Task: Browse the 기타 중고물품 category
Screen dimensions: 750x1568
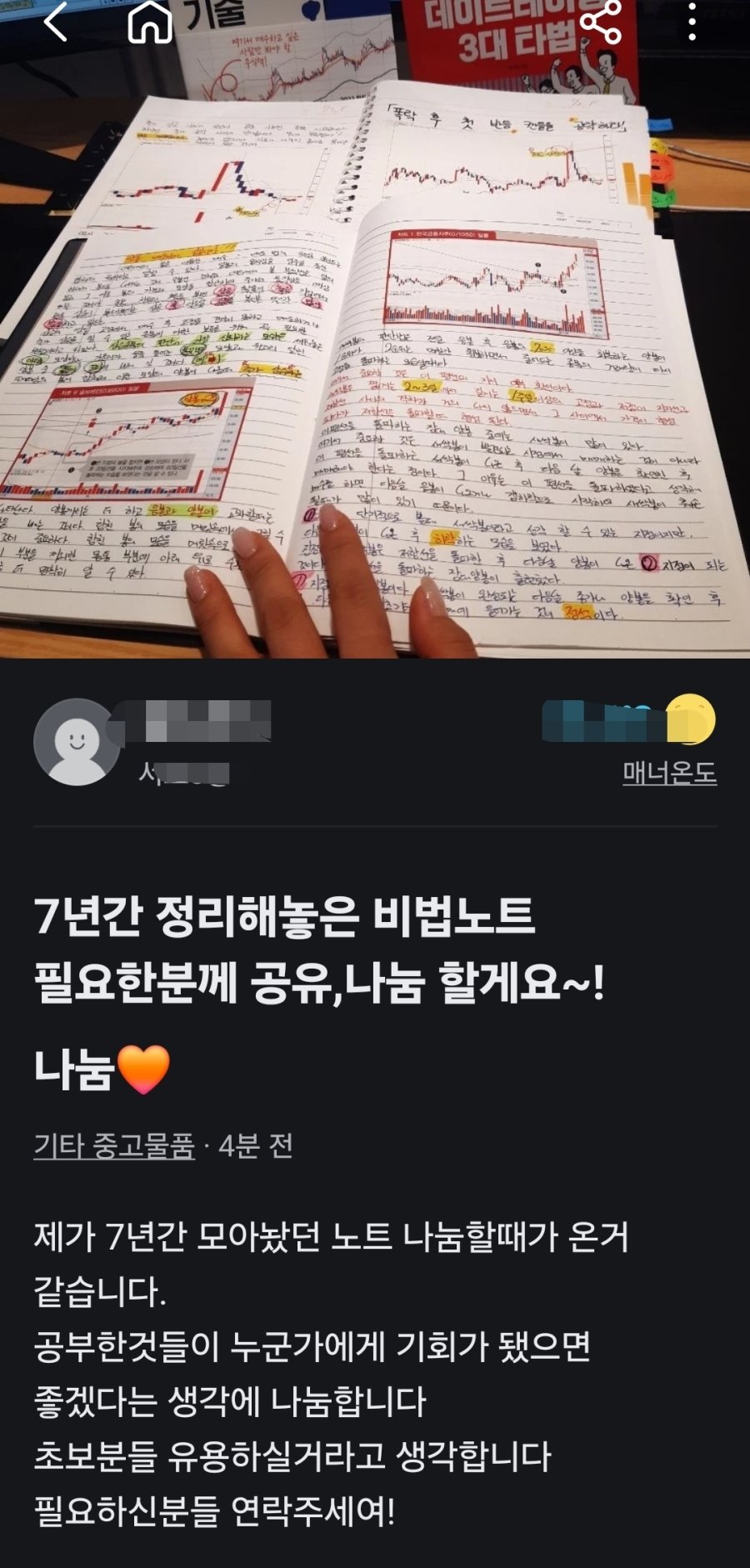Action: point(114,1146)
